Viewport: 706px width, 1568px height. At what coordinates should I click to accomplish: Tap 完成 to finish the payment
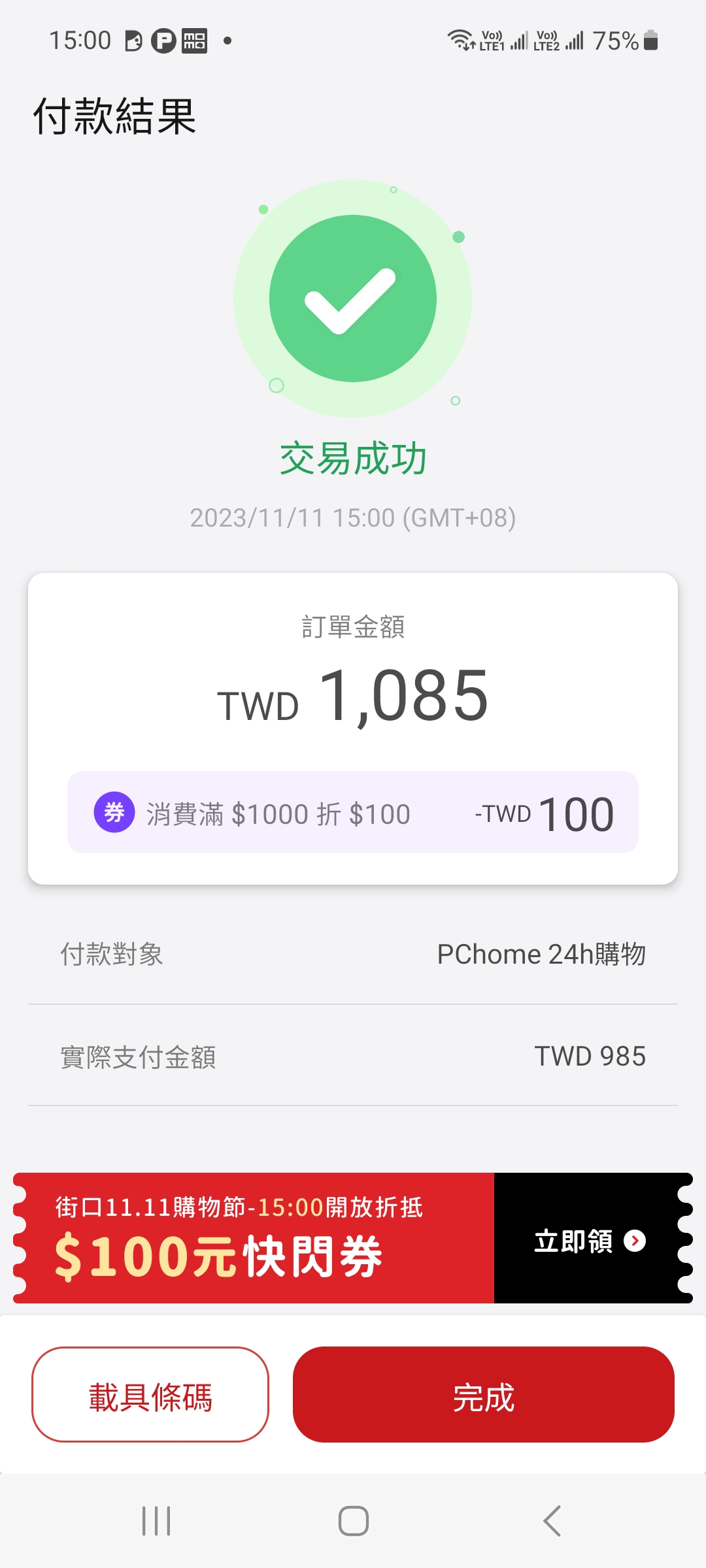(x=483, y=1394)
